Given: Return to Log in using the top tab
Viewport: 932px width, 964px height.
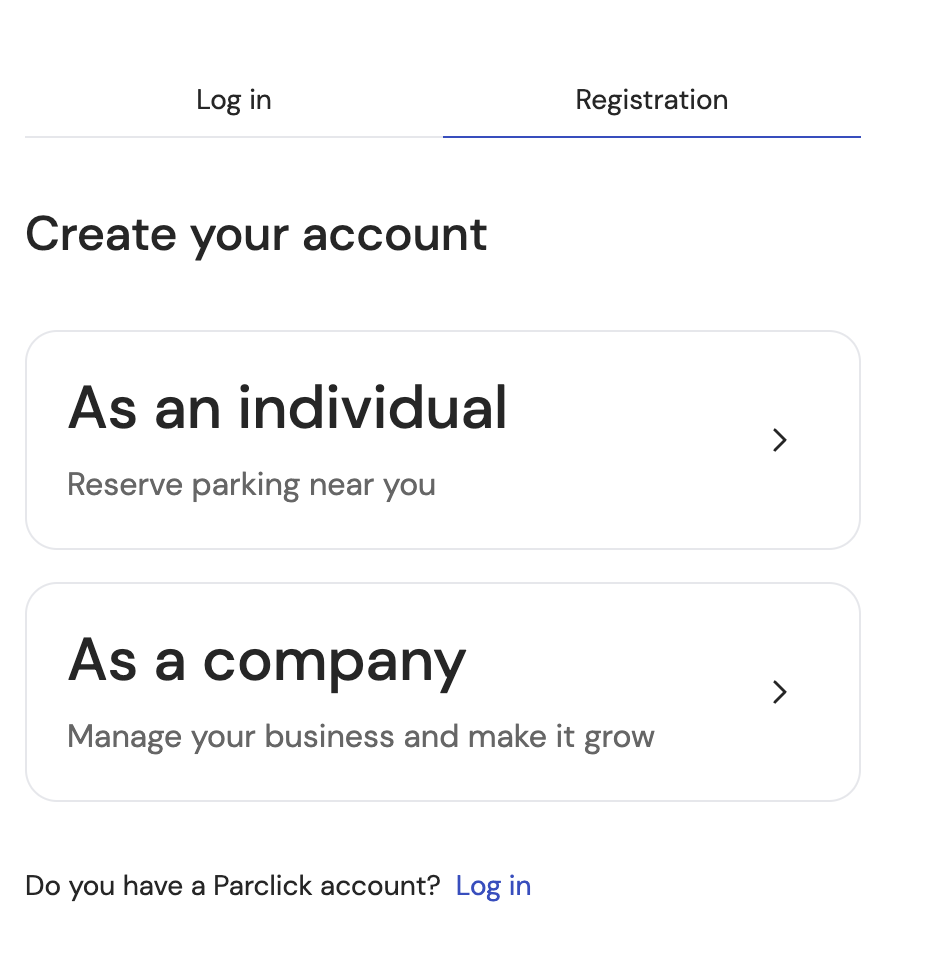Looking at the screenshot, I should pyautogui.click(x=233, y=100).
